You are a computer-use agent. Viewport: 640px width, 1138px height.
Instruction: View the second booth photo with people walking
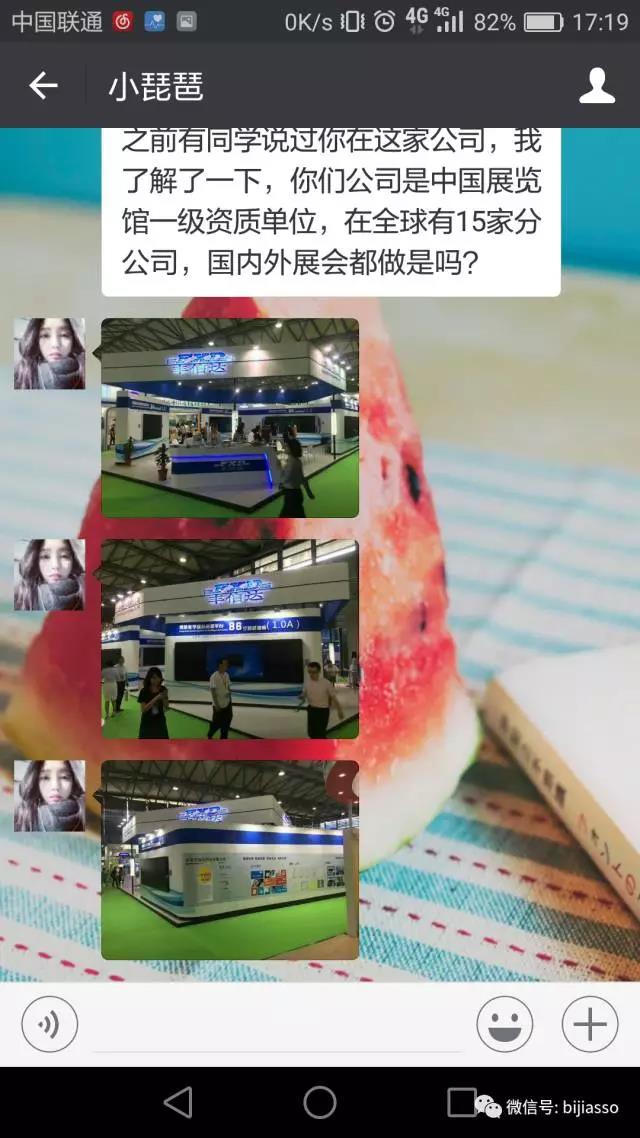230,639
